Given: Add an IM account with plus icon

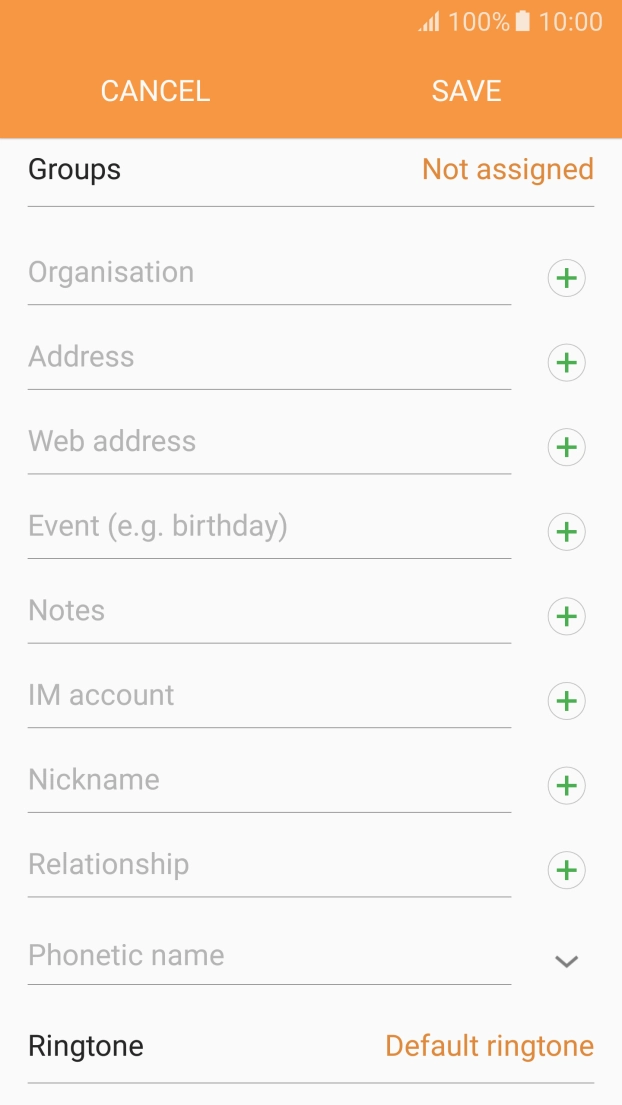Looking at the screenshot, I should (566, 701).
